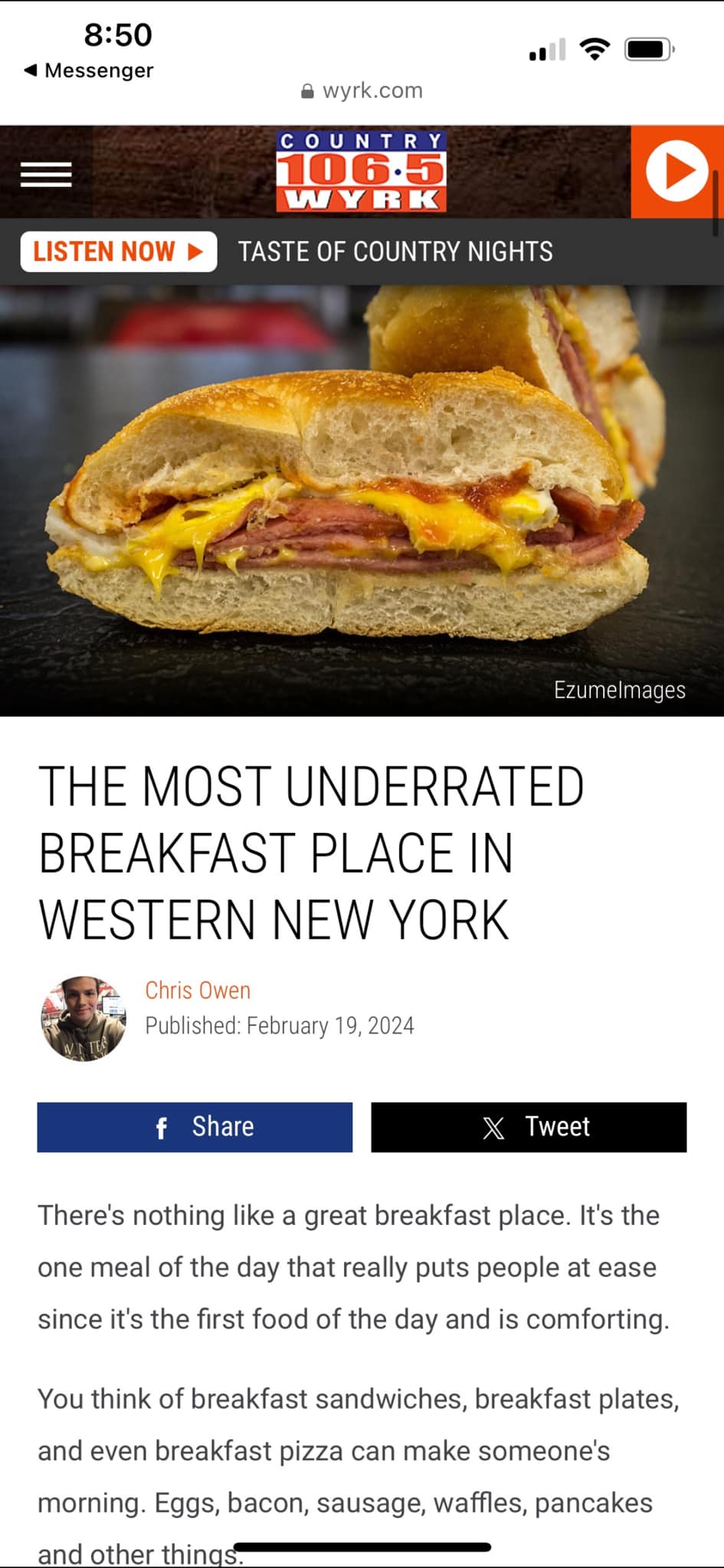
Task: Open the hamburger menu
Action: coord(46,175)
